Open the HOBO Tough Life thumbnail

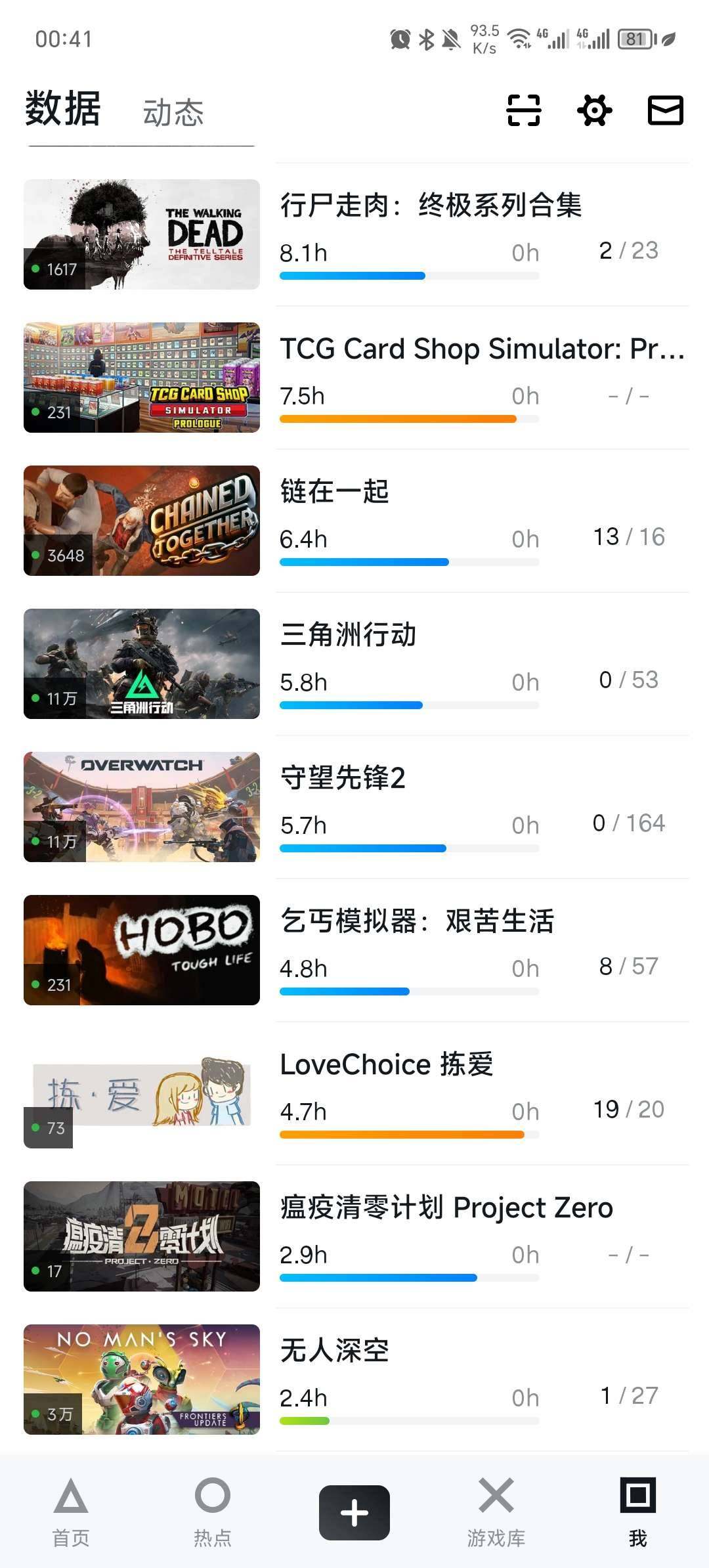(142, 949)
